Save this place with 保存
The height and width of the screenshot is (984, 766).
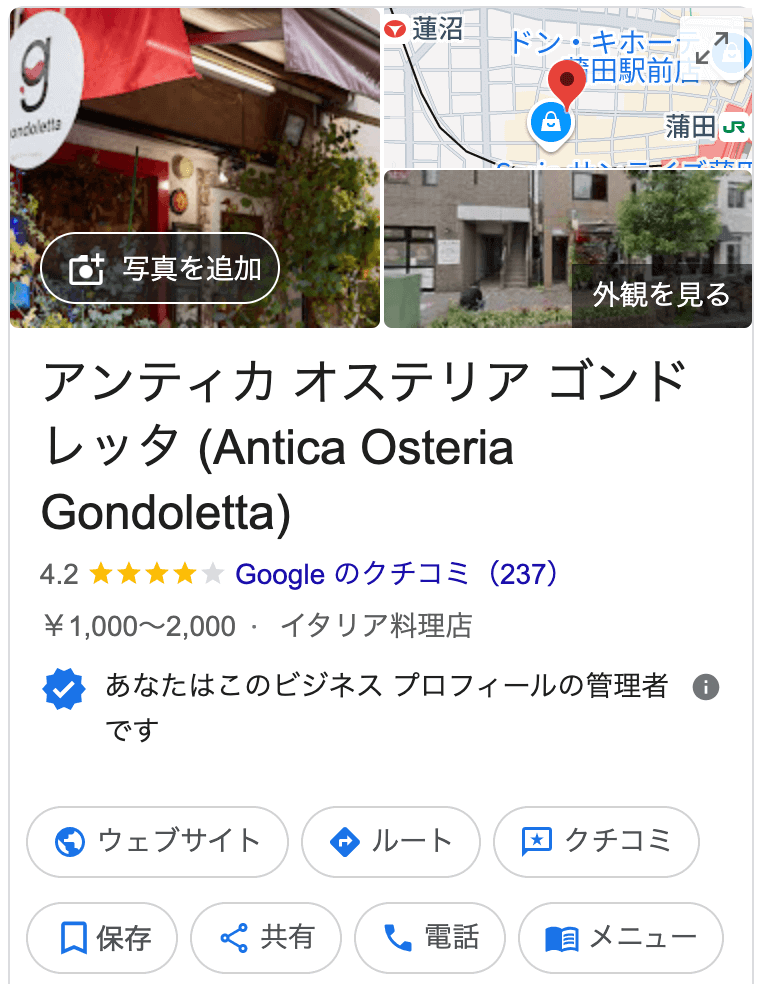(102, 938)
